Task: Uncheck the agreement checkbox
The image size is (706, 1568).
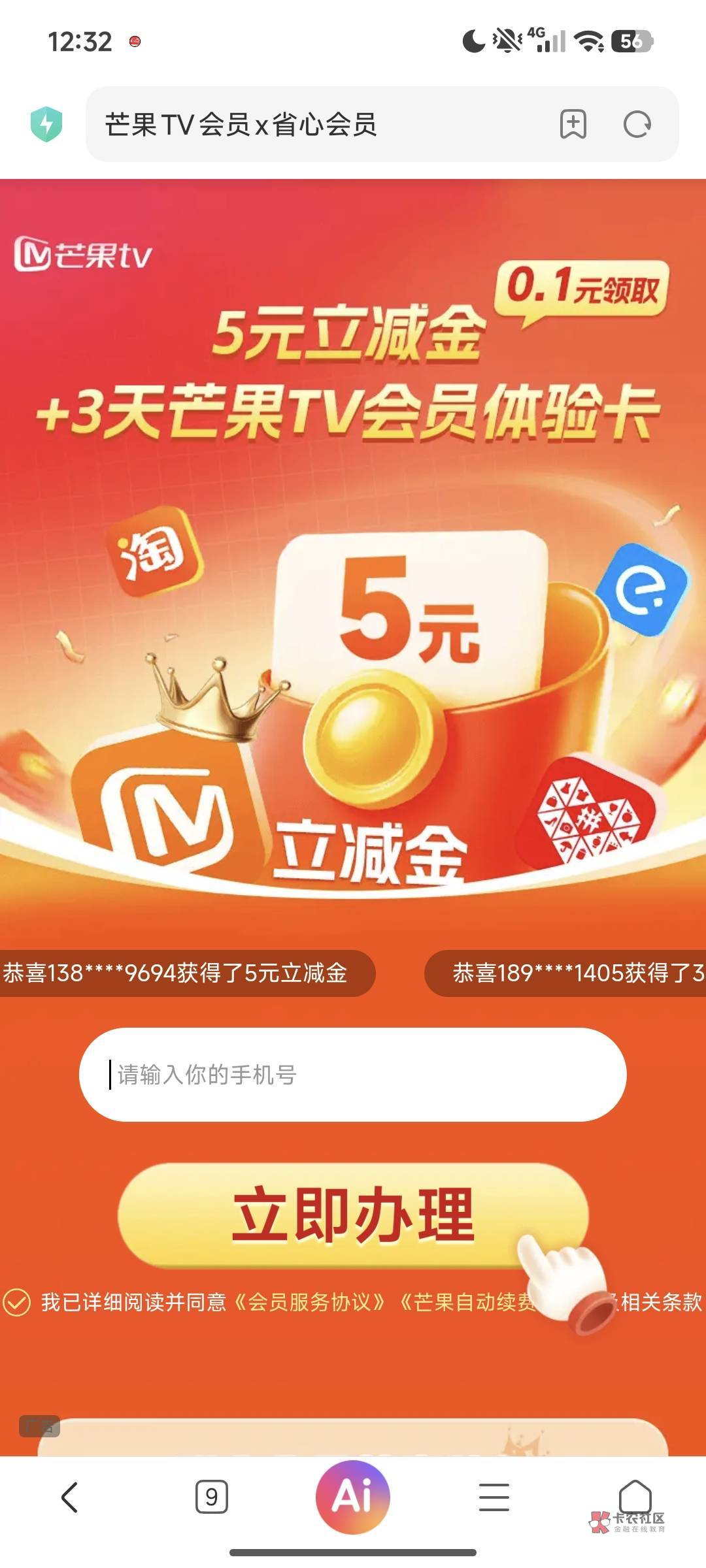Action: click(16, 1302)
